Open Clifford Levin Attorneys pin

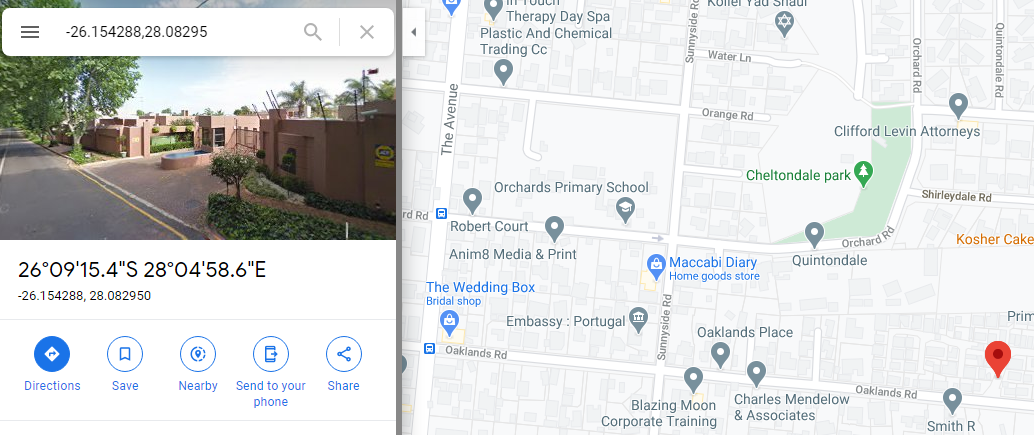(x=958, y=103)
